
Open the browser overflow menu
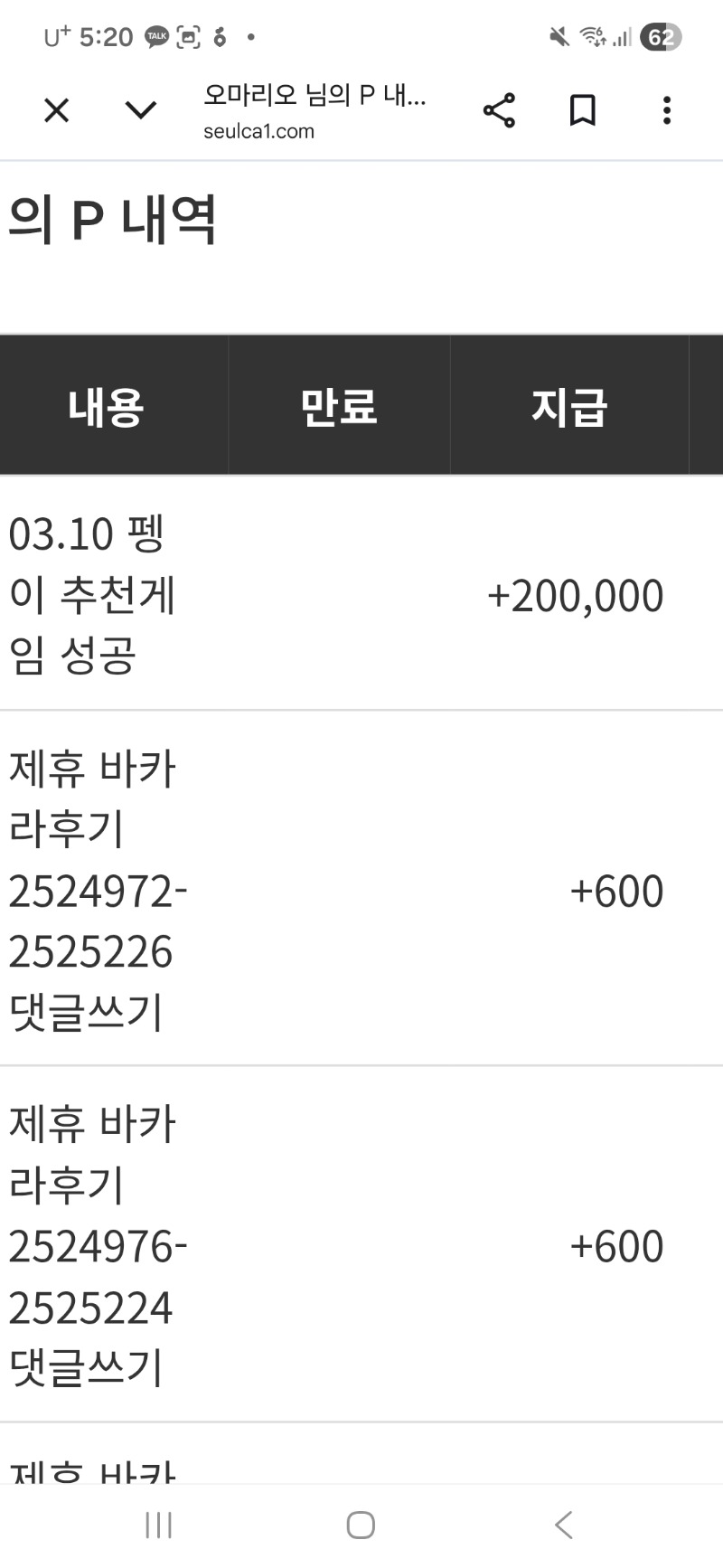click(667, 110)
